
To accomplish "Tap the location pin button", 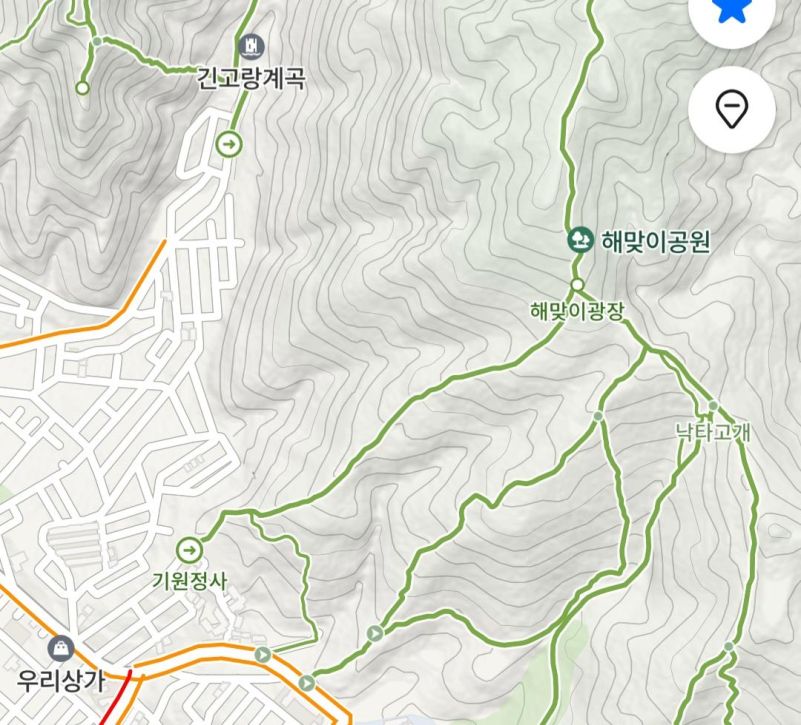I will [x=733, y=108].
